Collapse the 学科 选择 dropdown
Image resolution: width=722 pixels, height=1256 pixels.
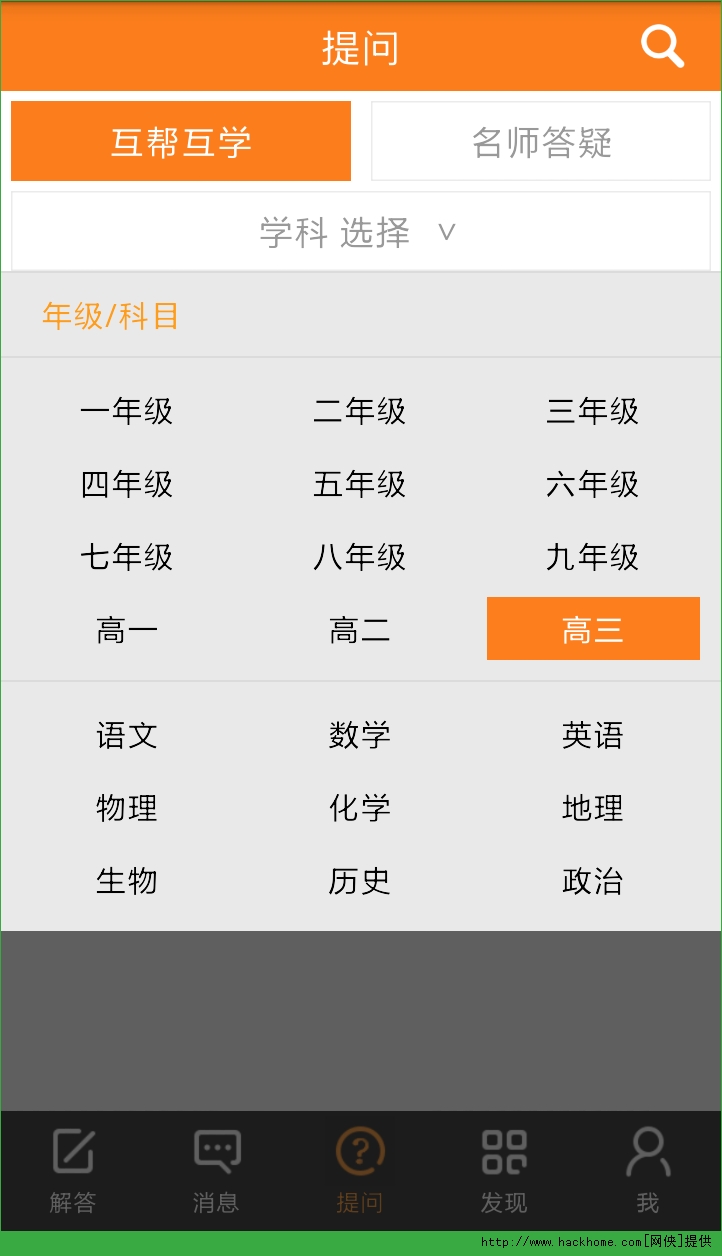pyautogui.click(x=360, y=232)
